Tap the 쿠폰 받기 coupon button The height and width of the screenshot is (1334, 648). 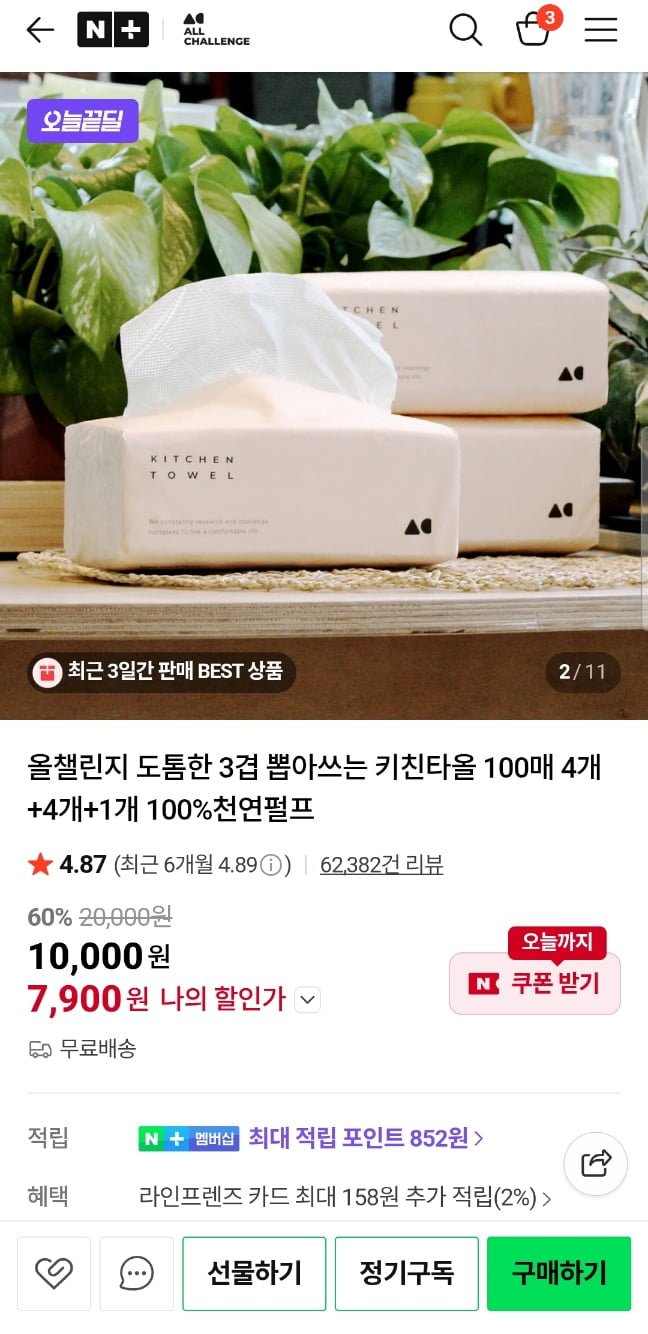coord(535,984)
